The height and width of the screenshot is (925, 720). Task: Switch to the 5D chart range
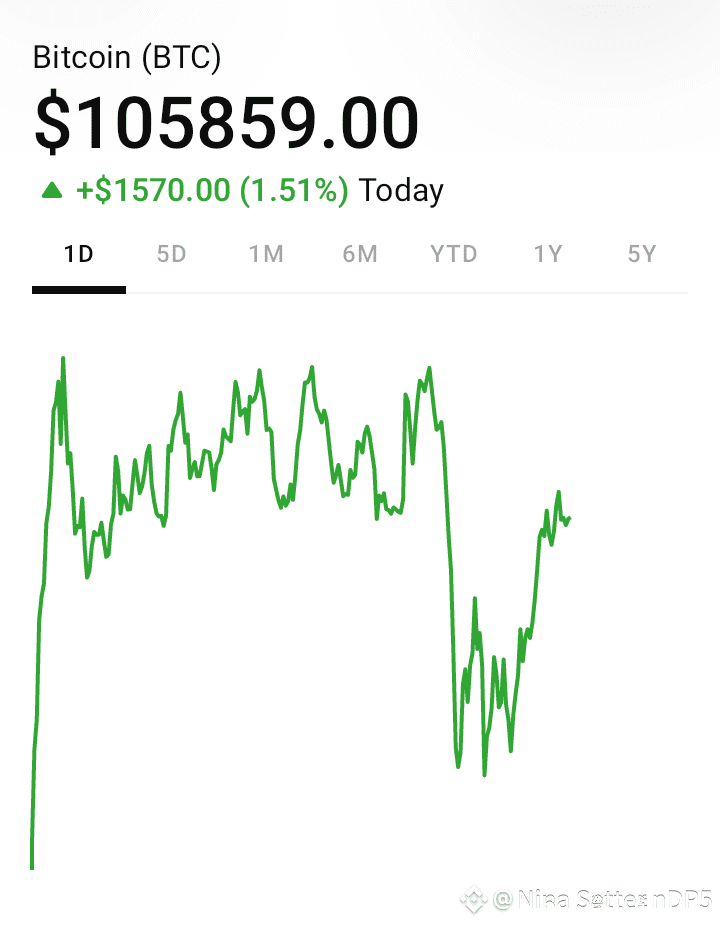[172, 254]
